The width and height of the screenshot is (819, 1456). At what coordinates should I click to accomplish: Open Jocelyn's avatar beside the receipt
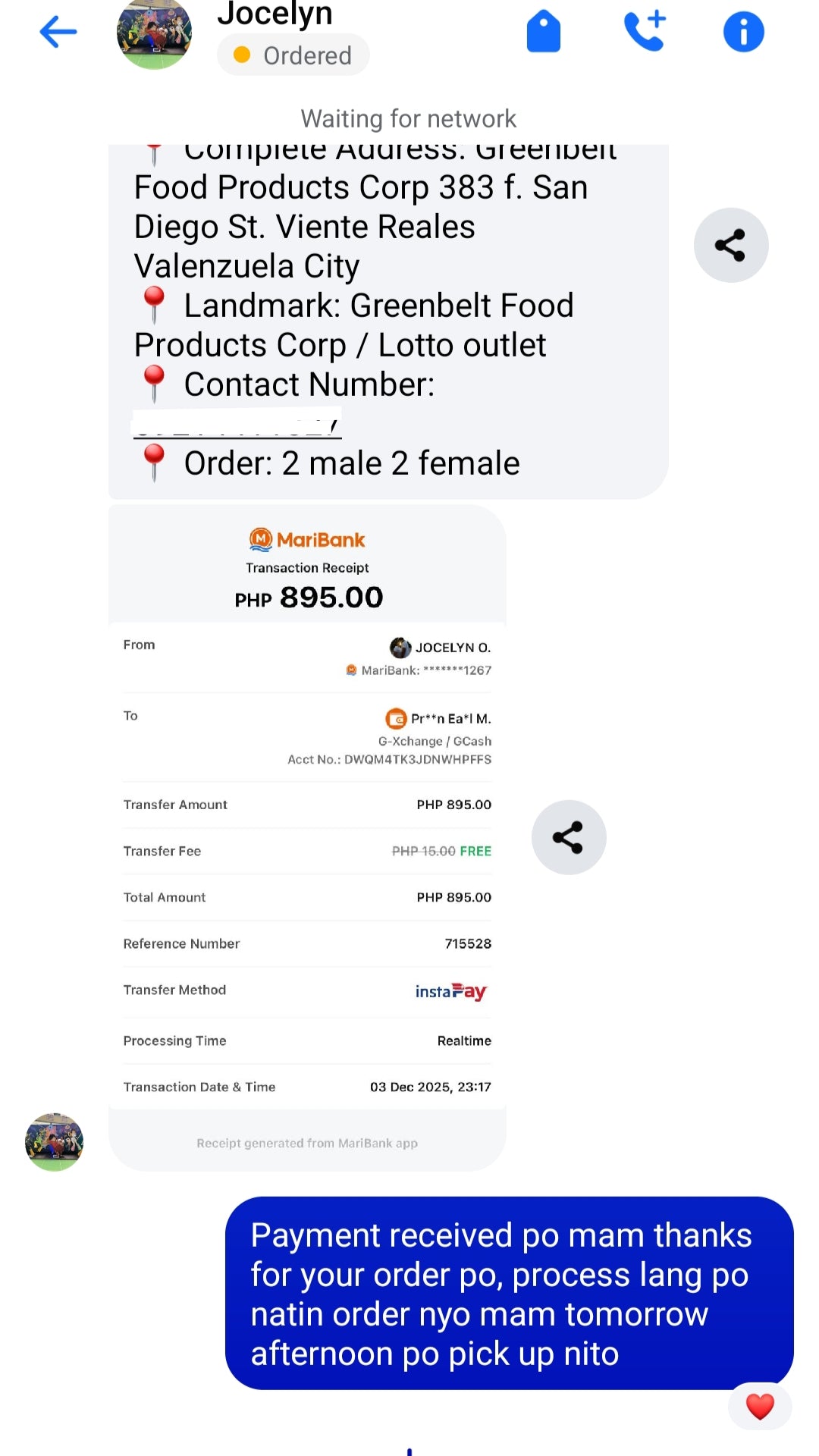pyautogui.click(x=55, y=1142)
